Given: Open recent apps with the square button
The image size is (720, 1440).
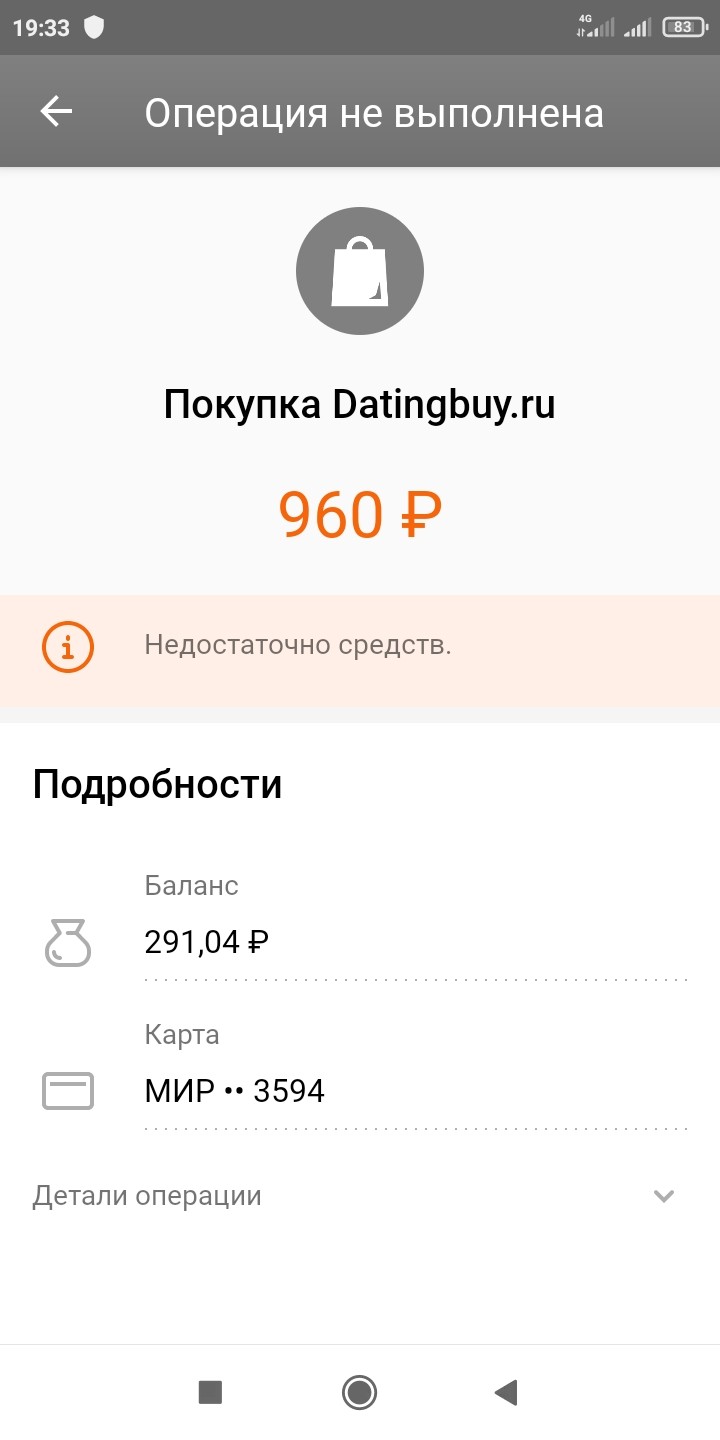Looking at the screenshot, I should [210, 1392].
